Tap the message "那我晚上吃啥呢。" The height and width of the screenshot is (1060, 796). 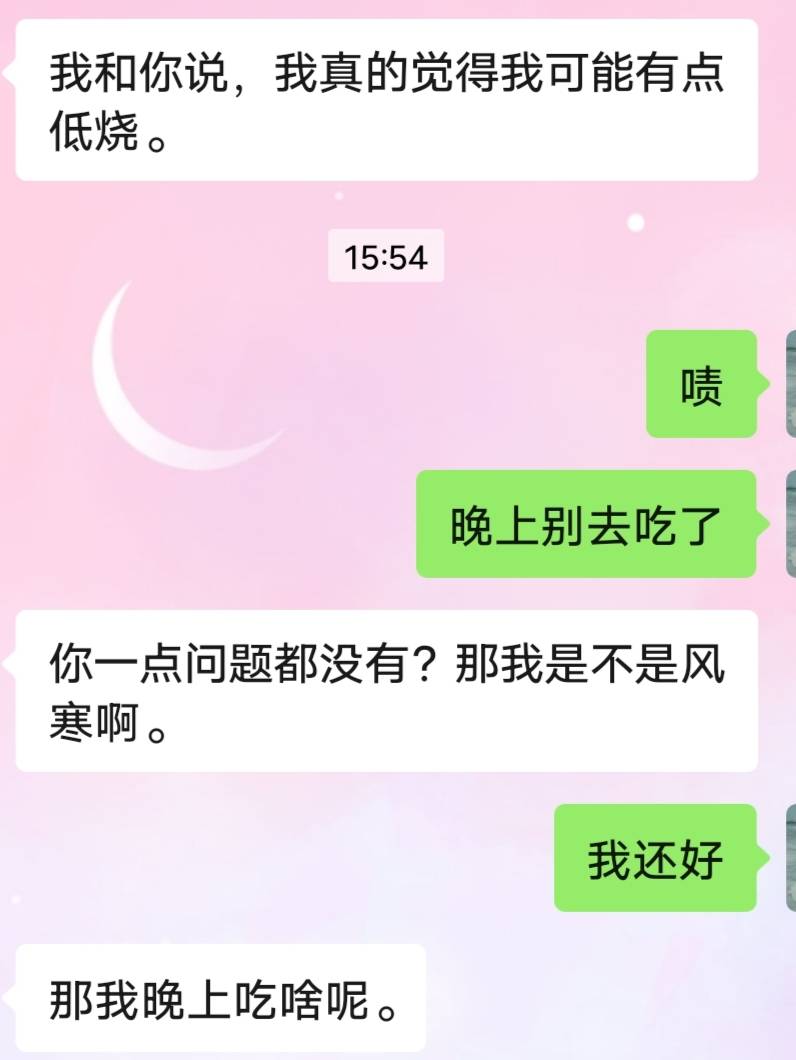[220, 995]
